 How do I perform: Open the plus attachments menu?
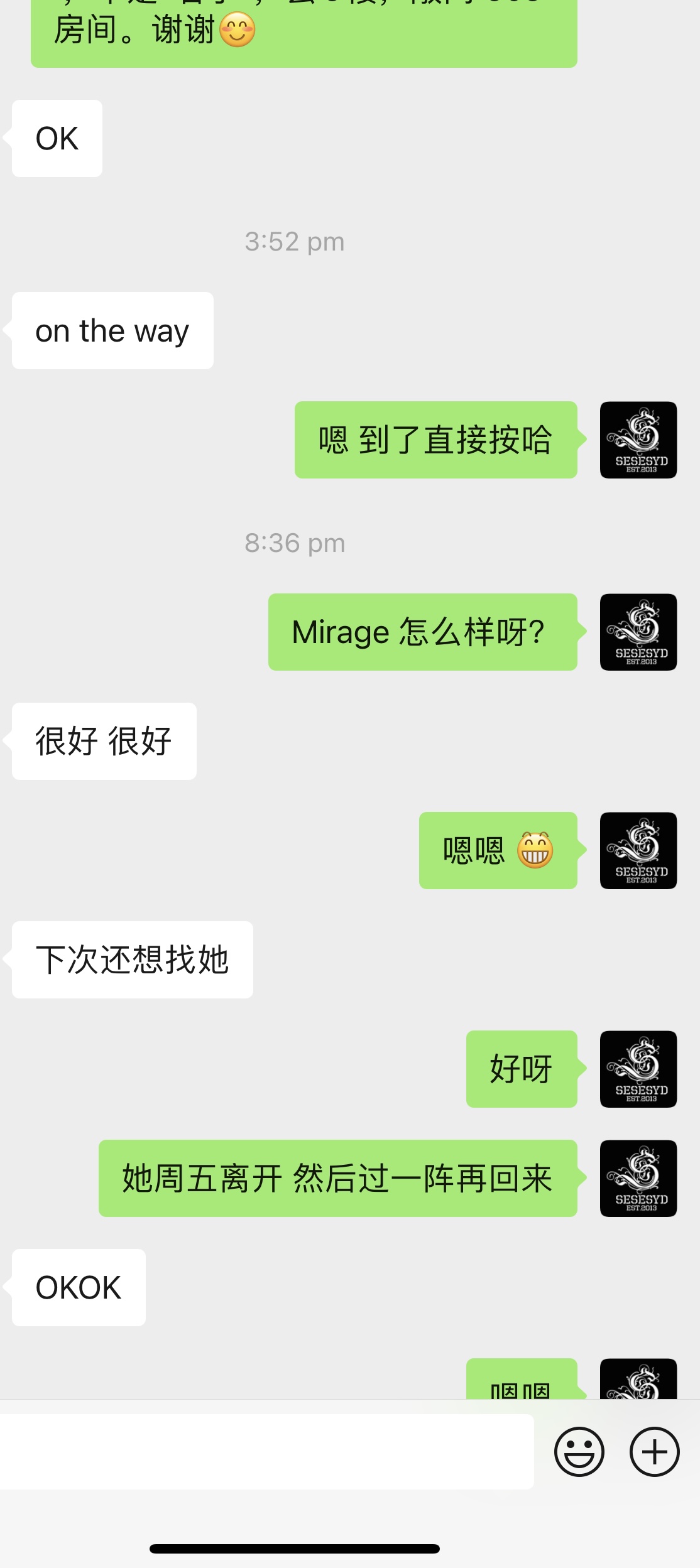[x=654, y=1451]
